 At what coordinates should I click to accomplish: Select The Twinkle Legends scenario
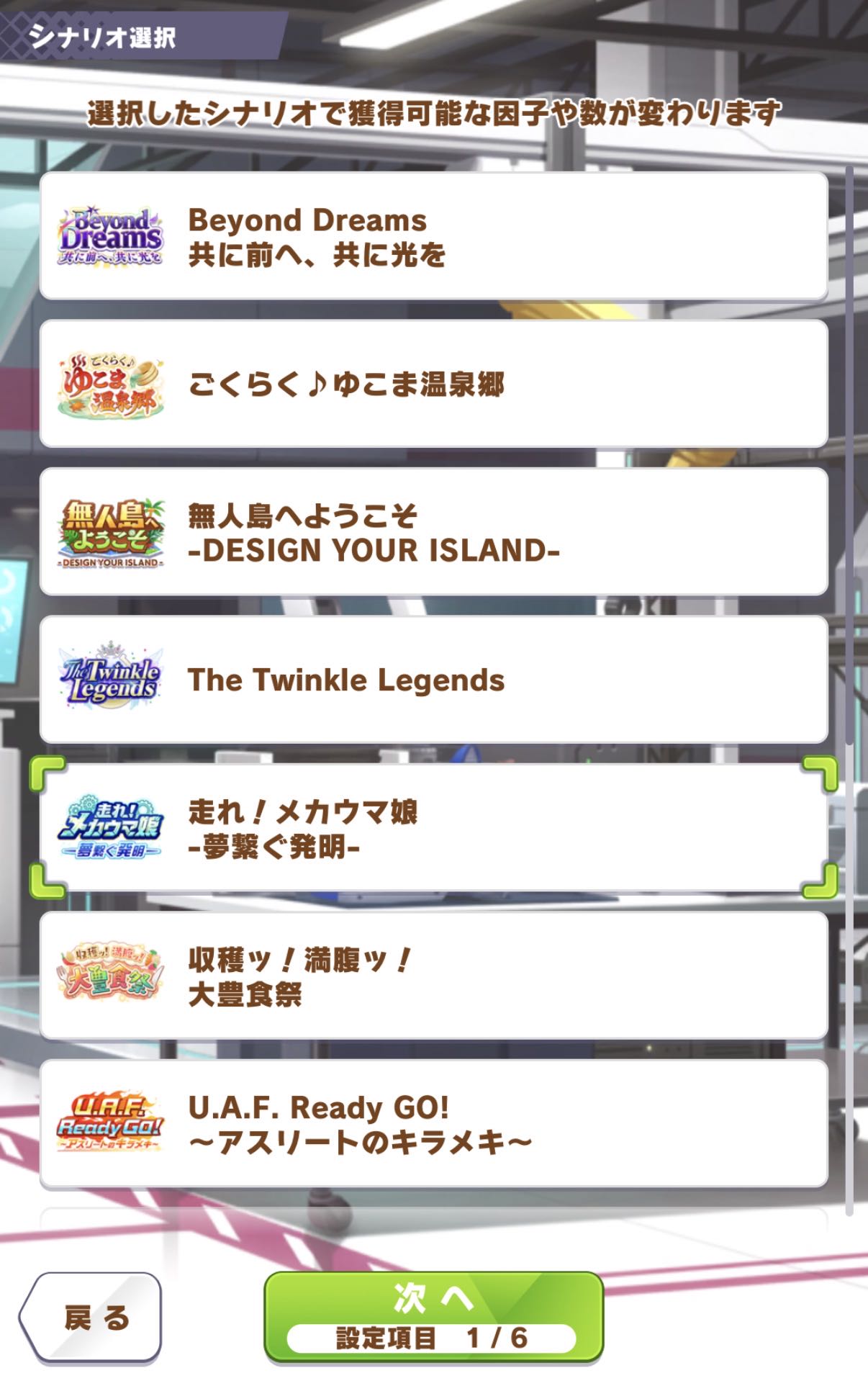click(433, 680)
